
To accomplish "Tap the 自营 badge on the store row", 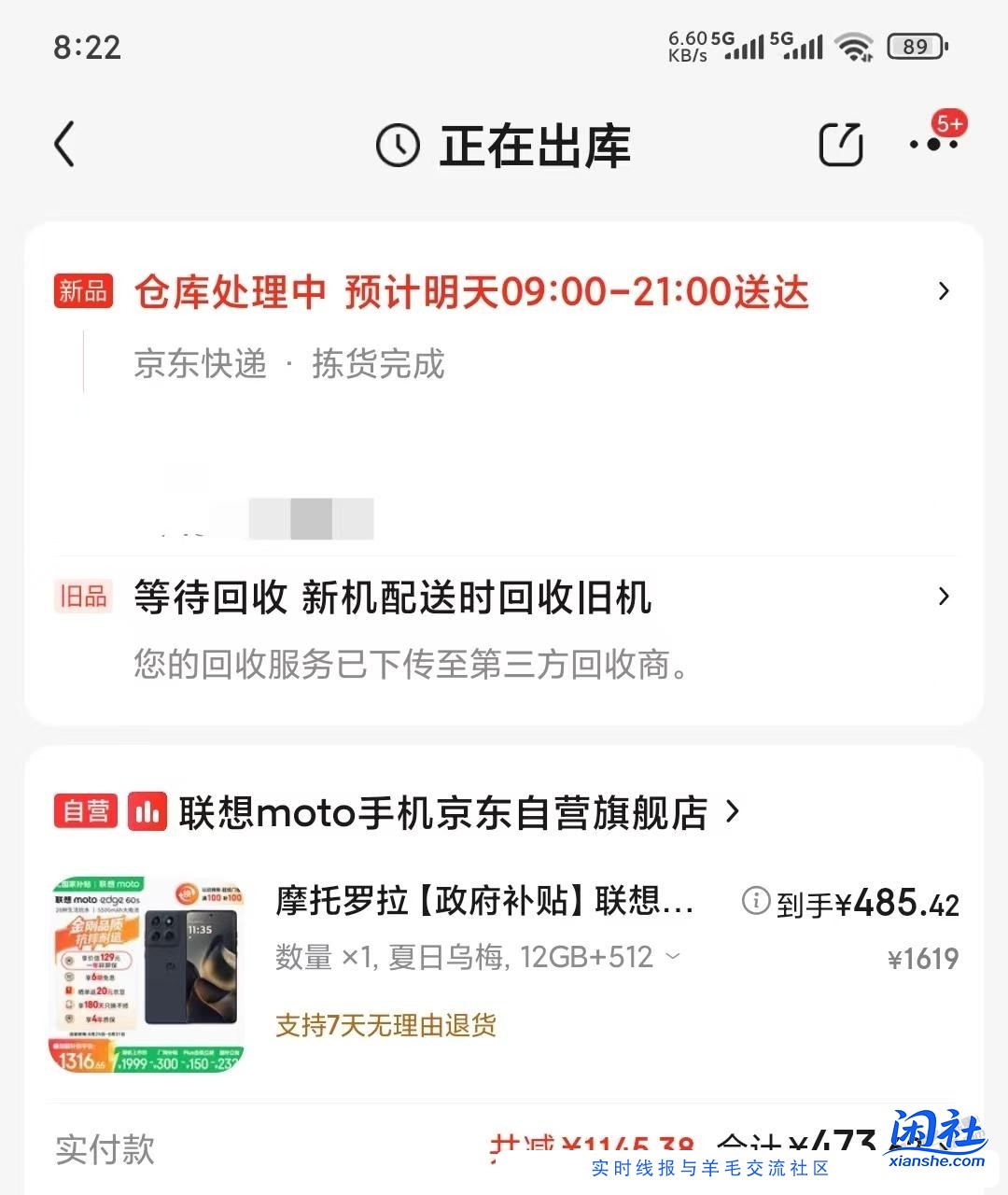I will coord(85,811).
